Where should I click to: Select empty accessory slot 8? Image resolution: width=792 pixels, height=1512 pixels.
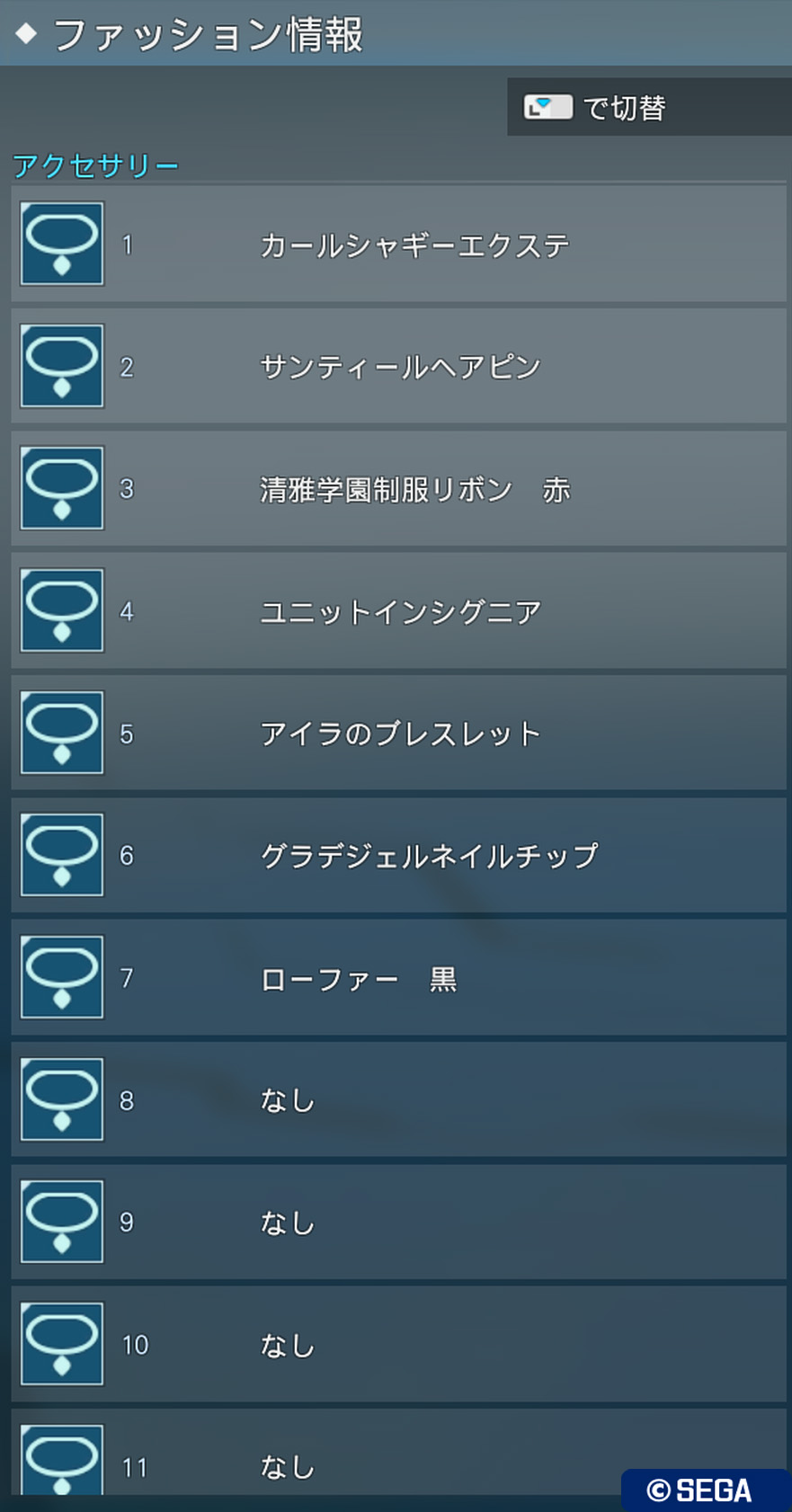click(399, 1099)
